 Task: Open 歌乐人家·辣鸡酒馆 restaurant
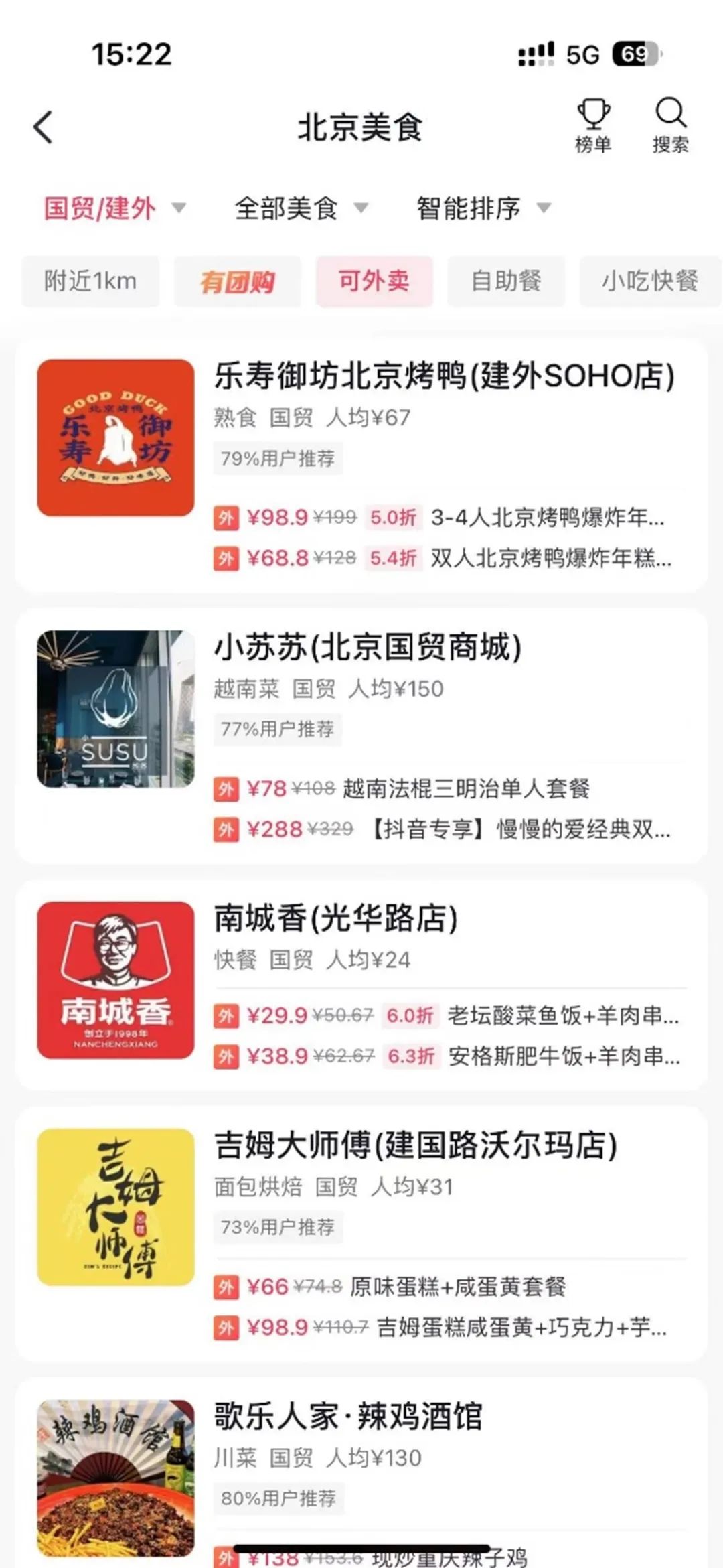(348, 1417)
